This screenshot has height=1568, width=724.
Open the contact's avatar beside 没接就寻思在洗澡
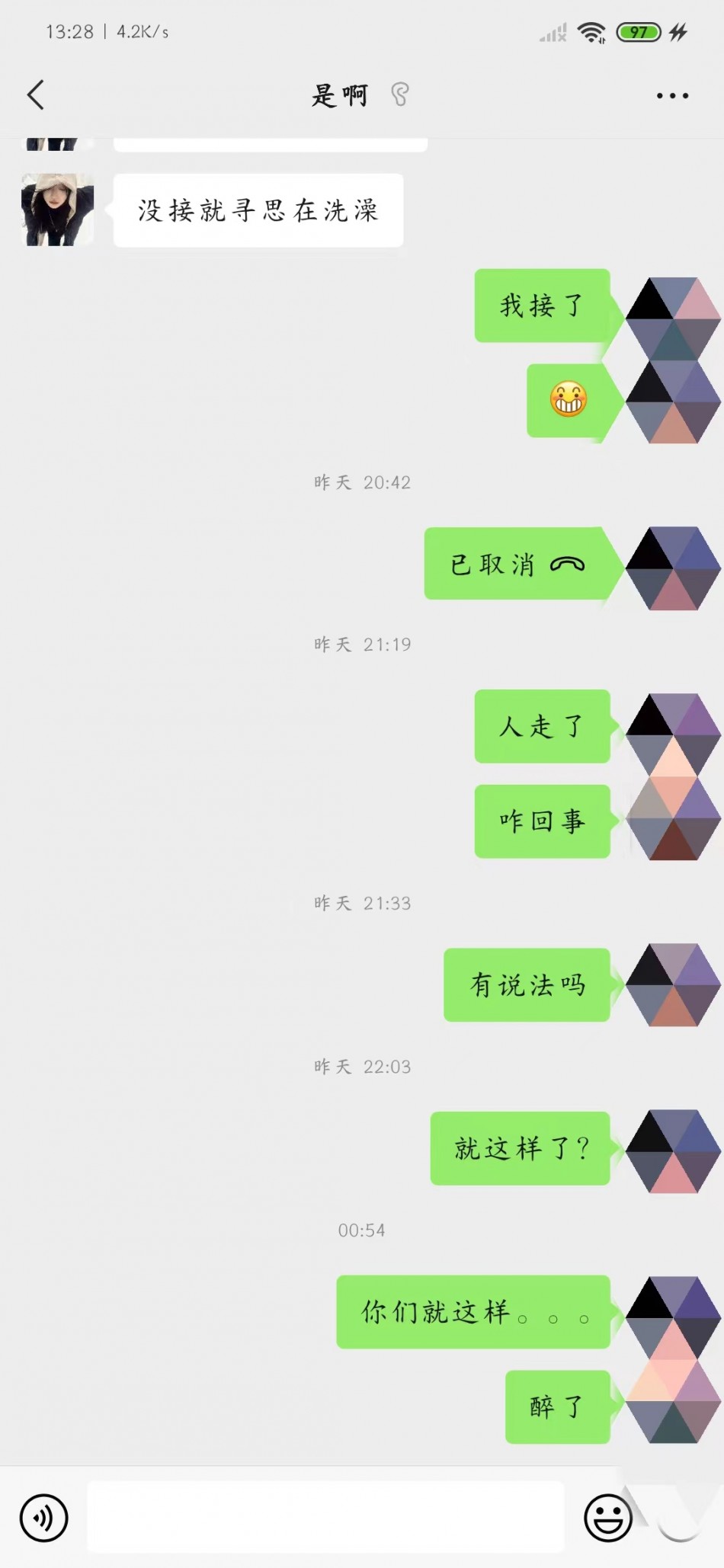[x=58, y=210]
